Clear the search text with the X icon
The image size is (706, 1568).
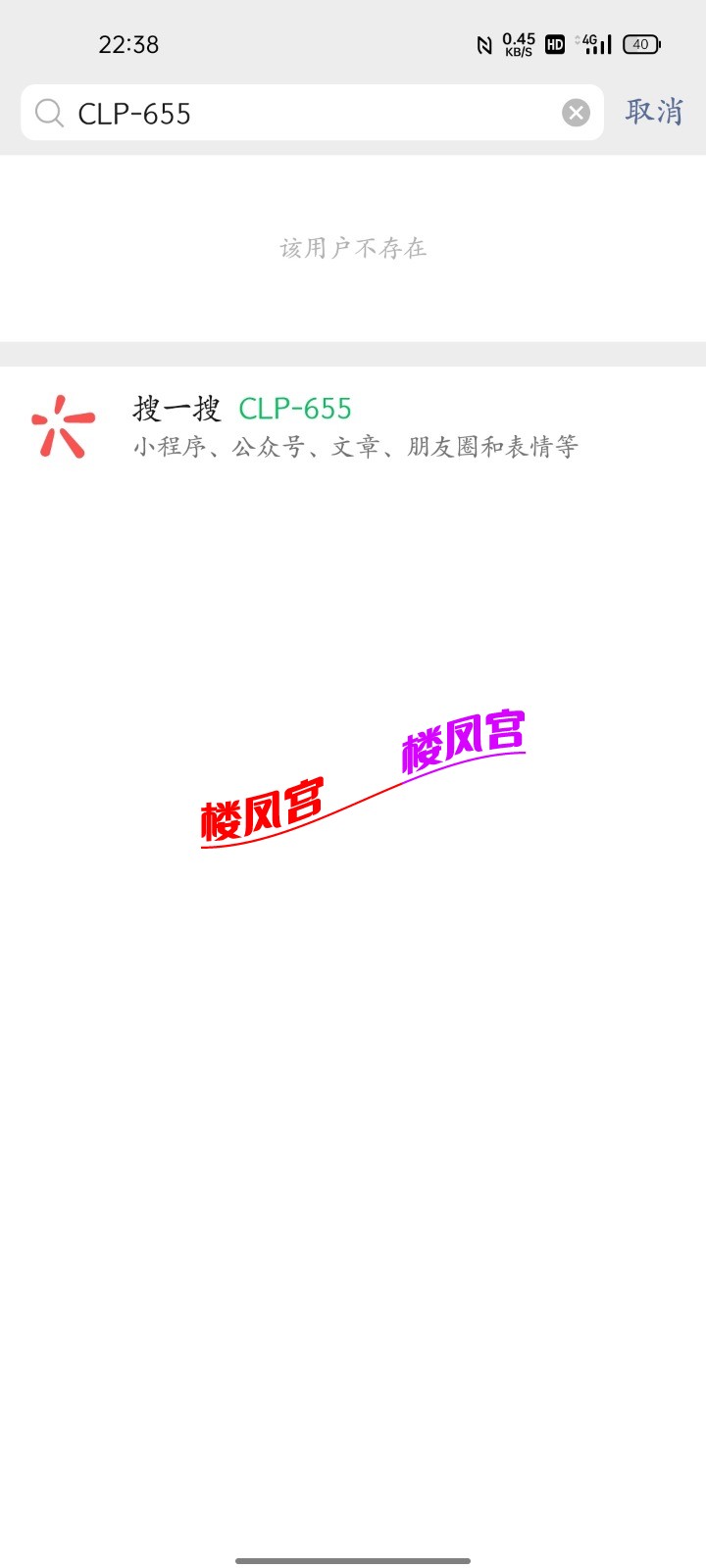576,114
